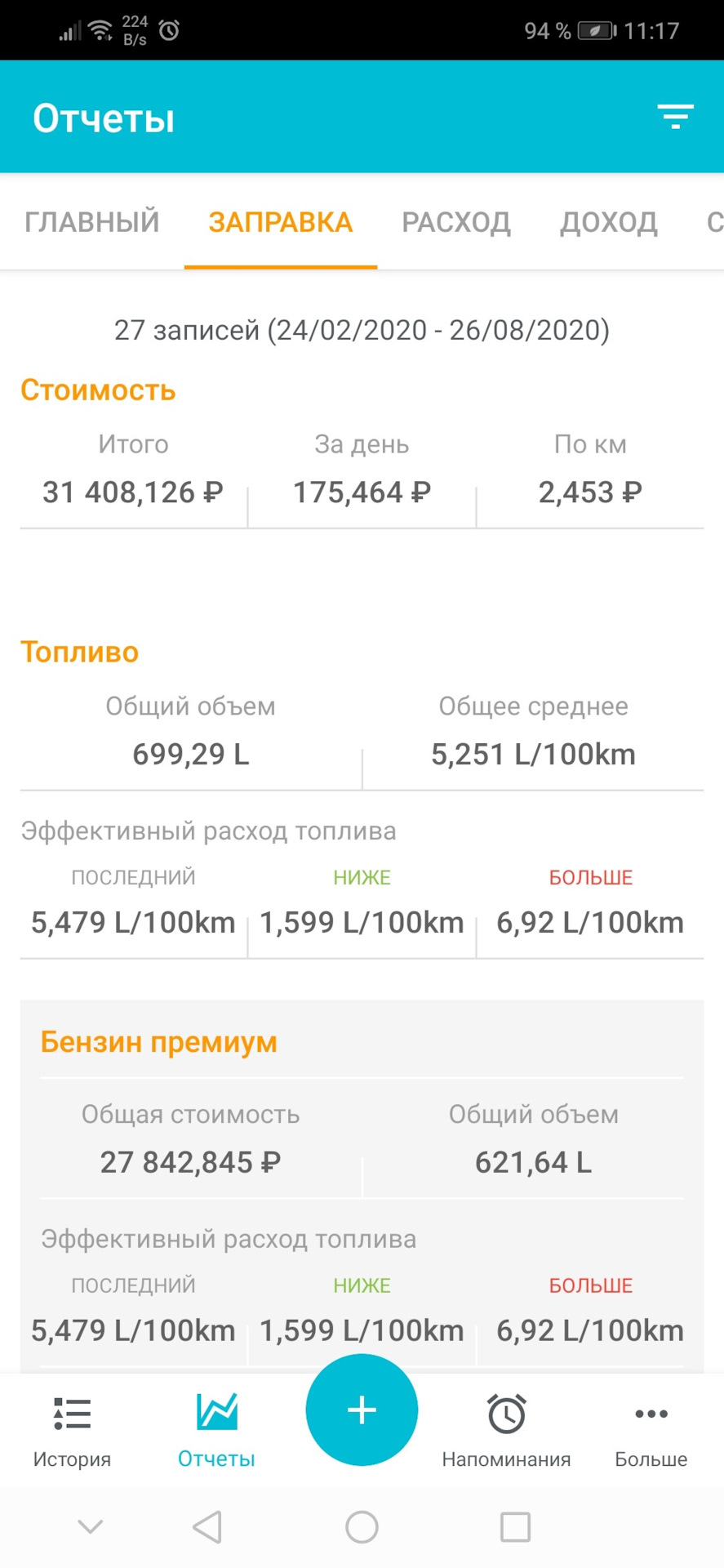Open the ДОХОД report tab
The height and width of the screenshot is (1568, 724).
click(x=609, y=222)
